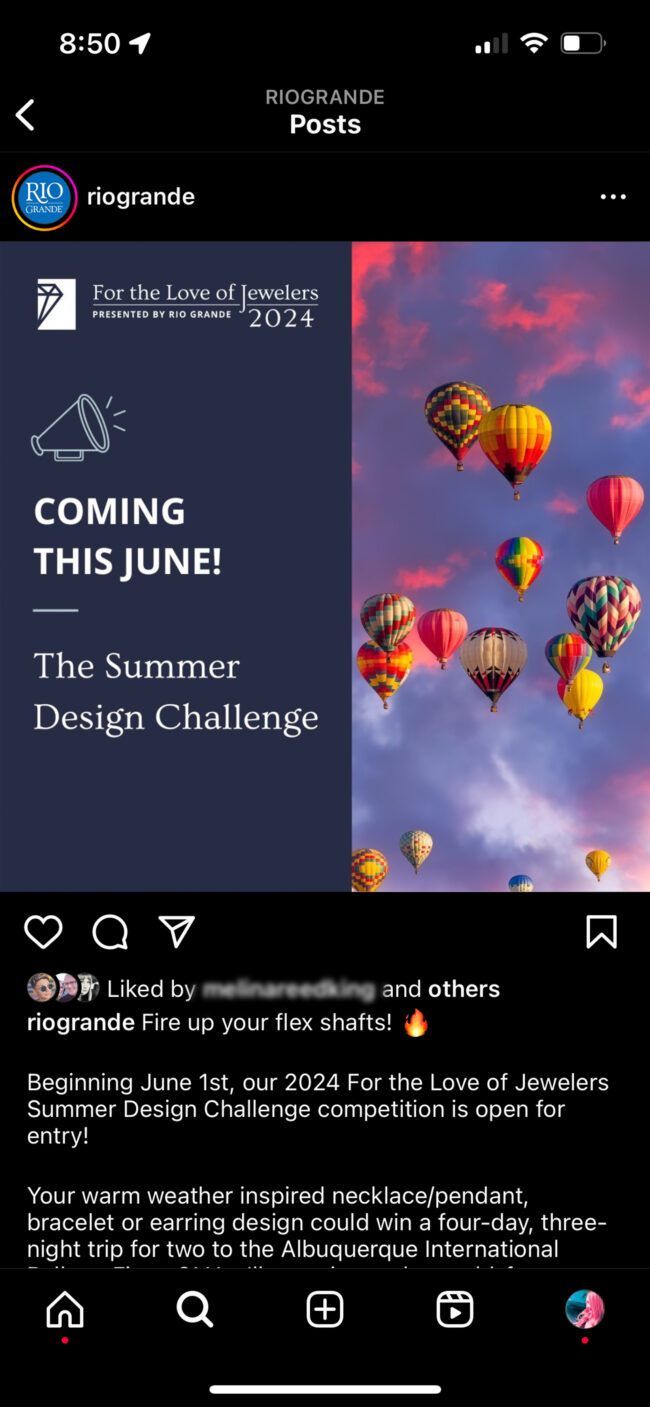Save the post with the bookmark icon
The width and height of the screenshot is (650, 1407).
click(601, 932)
